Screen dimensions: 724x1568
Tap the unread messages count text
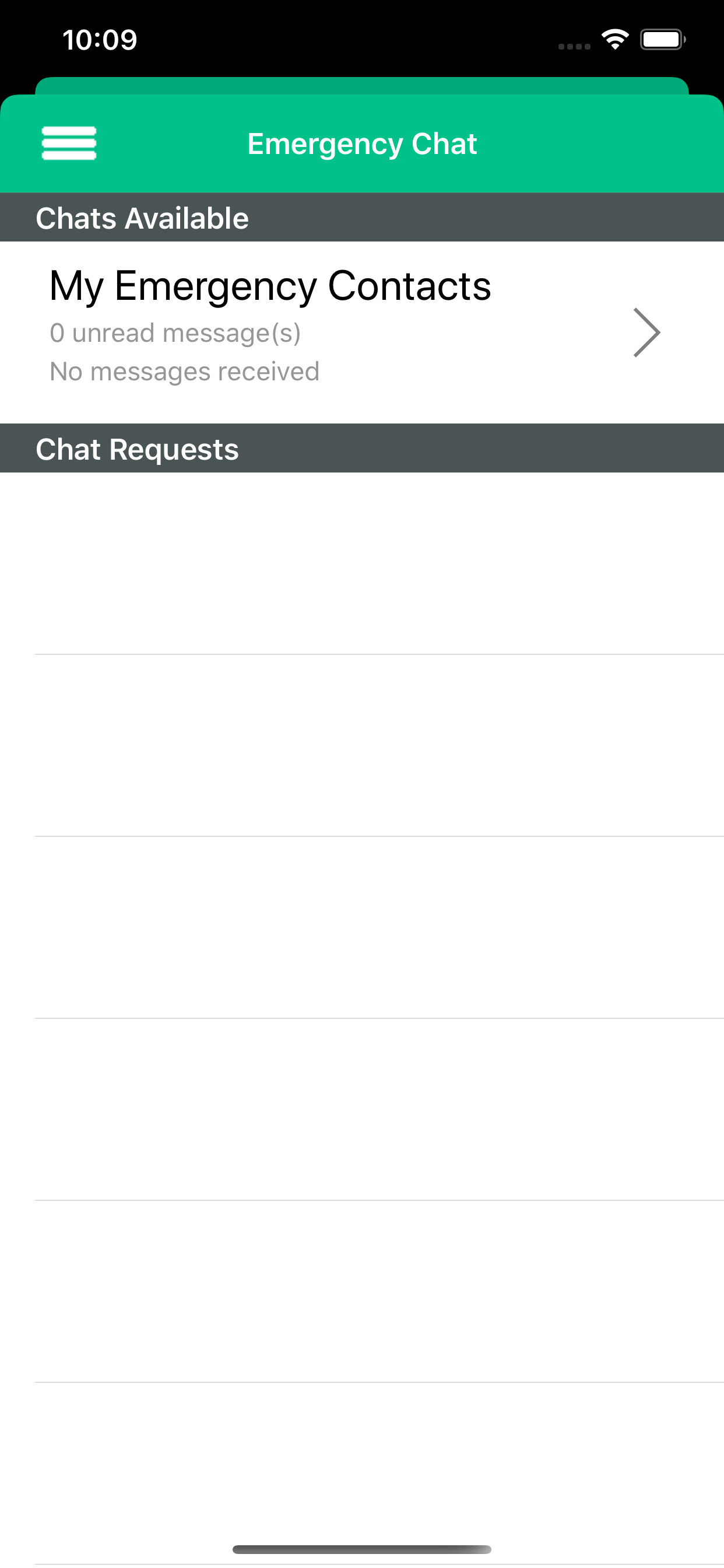[x=176, y=332]
